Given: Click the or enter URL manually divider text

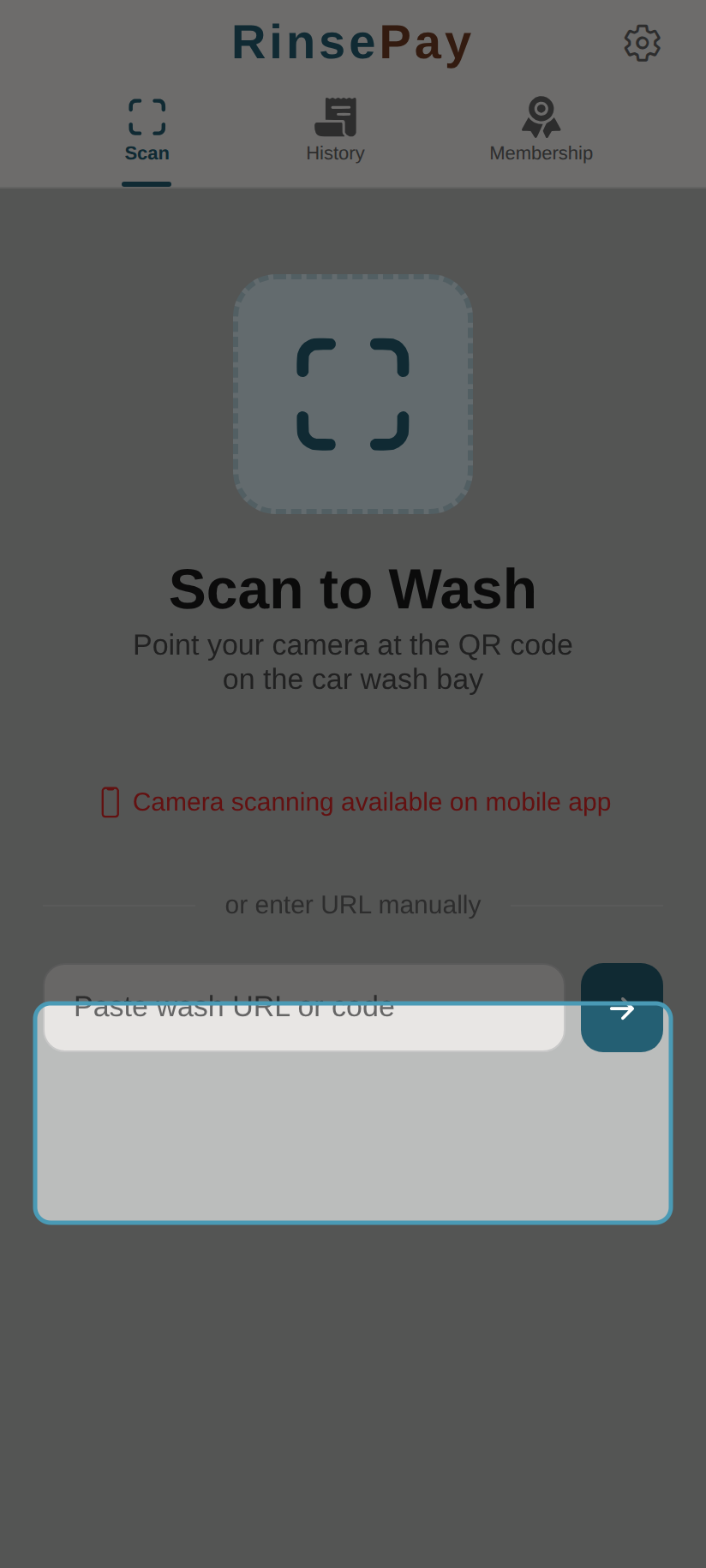Looking at the screenshot, I should coord(352,904).
